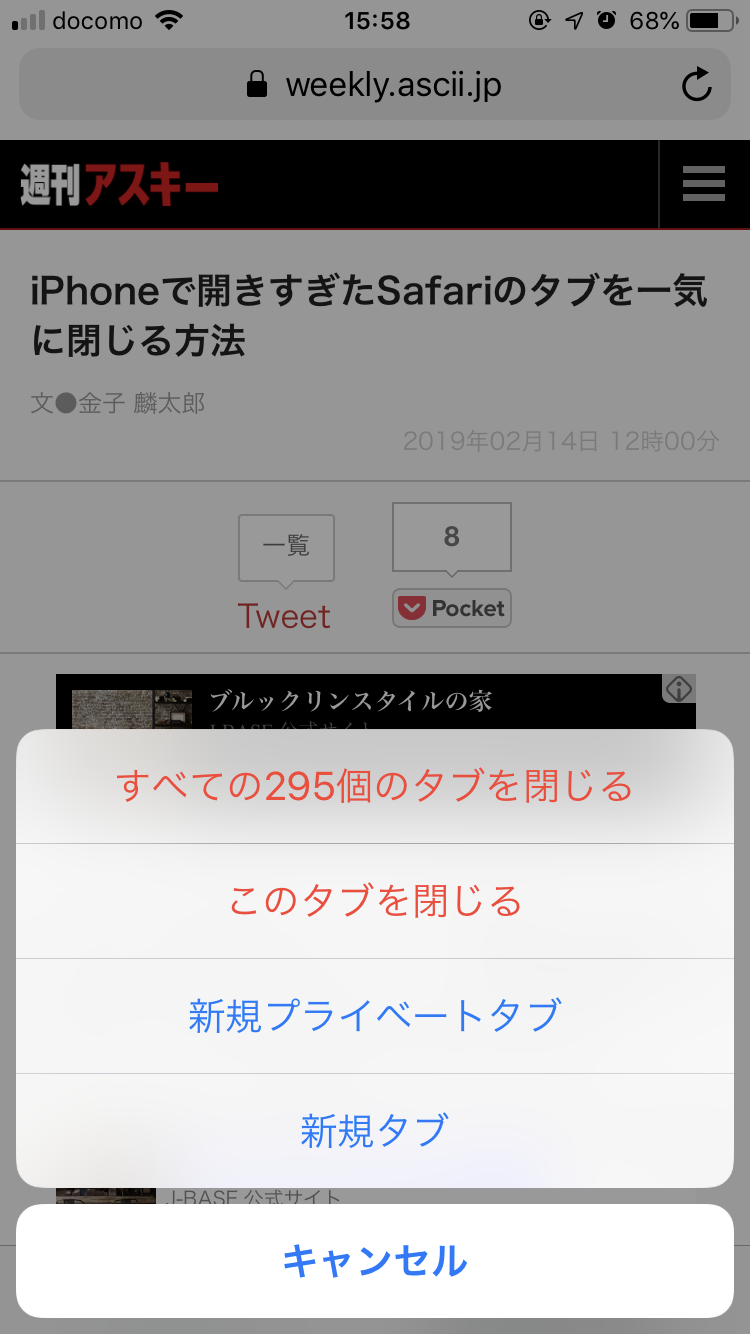This screenshot has width=750, height=1334.
Task: Dismiss the sheet with キャンセル
Action: pyautogui.click(x=375, y=1261)
